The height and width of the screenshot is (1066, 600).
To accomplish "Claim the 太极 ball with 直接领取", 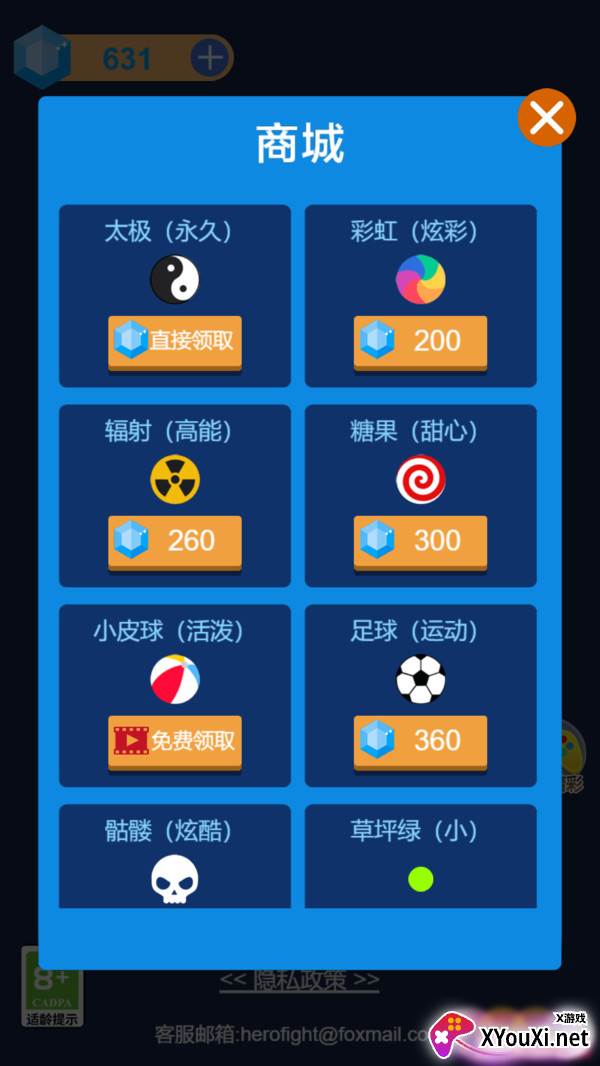I will pyautogui.click(x=175, y=342).
